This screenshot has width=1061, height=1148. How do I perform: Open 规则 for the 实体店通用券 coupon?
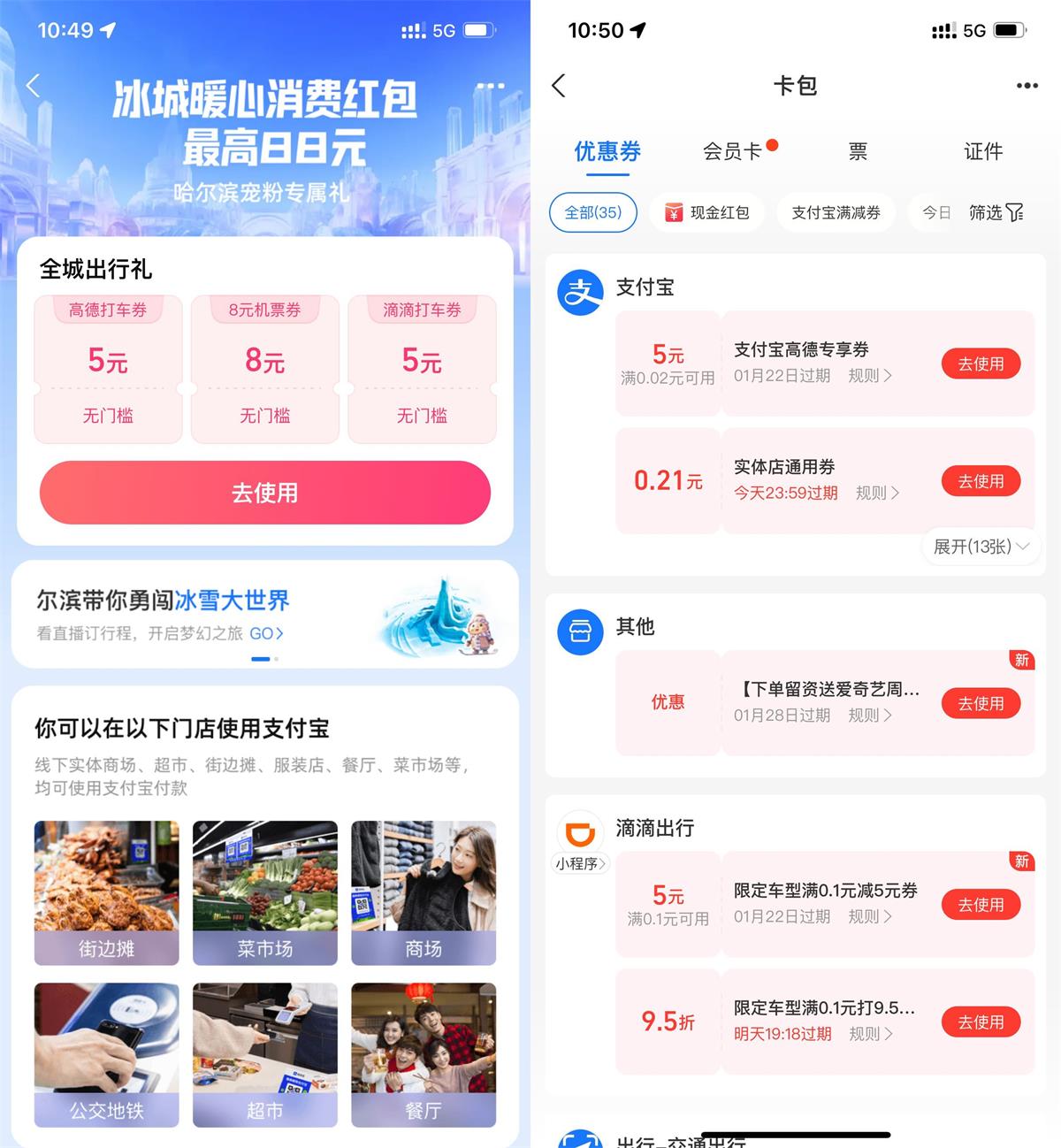click(x=878, y=494)
